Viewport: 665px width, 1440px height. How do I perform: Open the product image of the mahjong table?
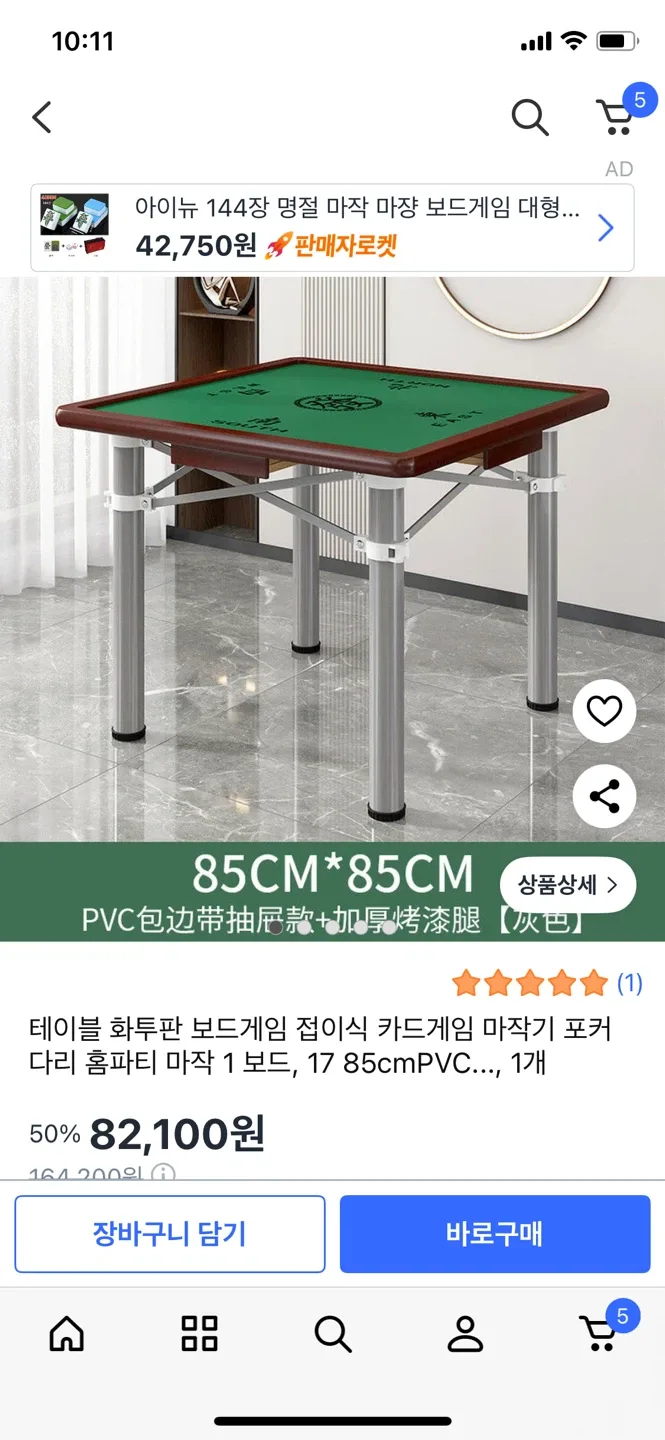(x=300, y=560)
